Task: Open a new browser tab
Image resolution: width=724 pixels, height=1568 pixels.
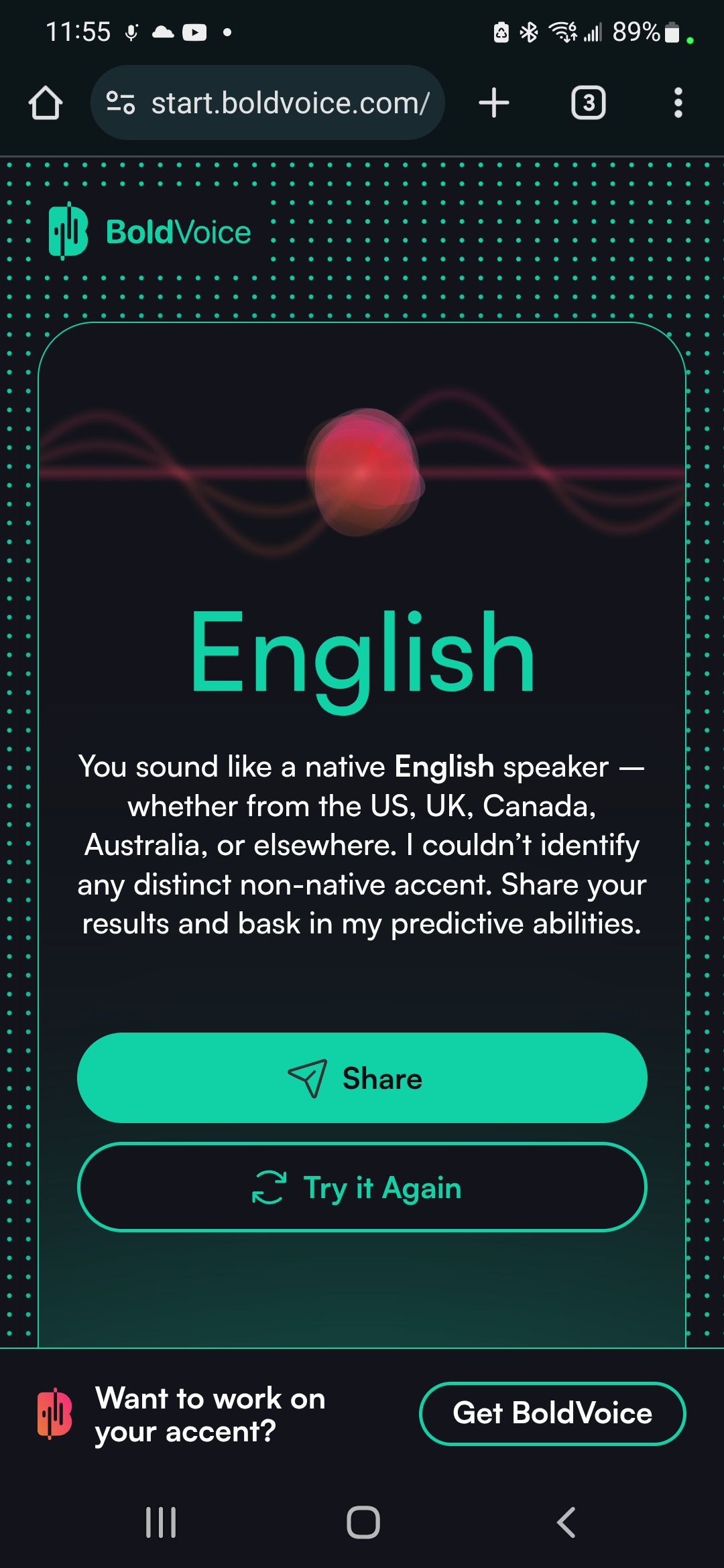Action: click(494, 103)
